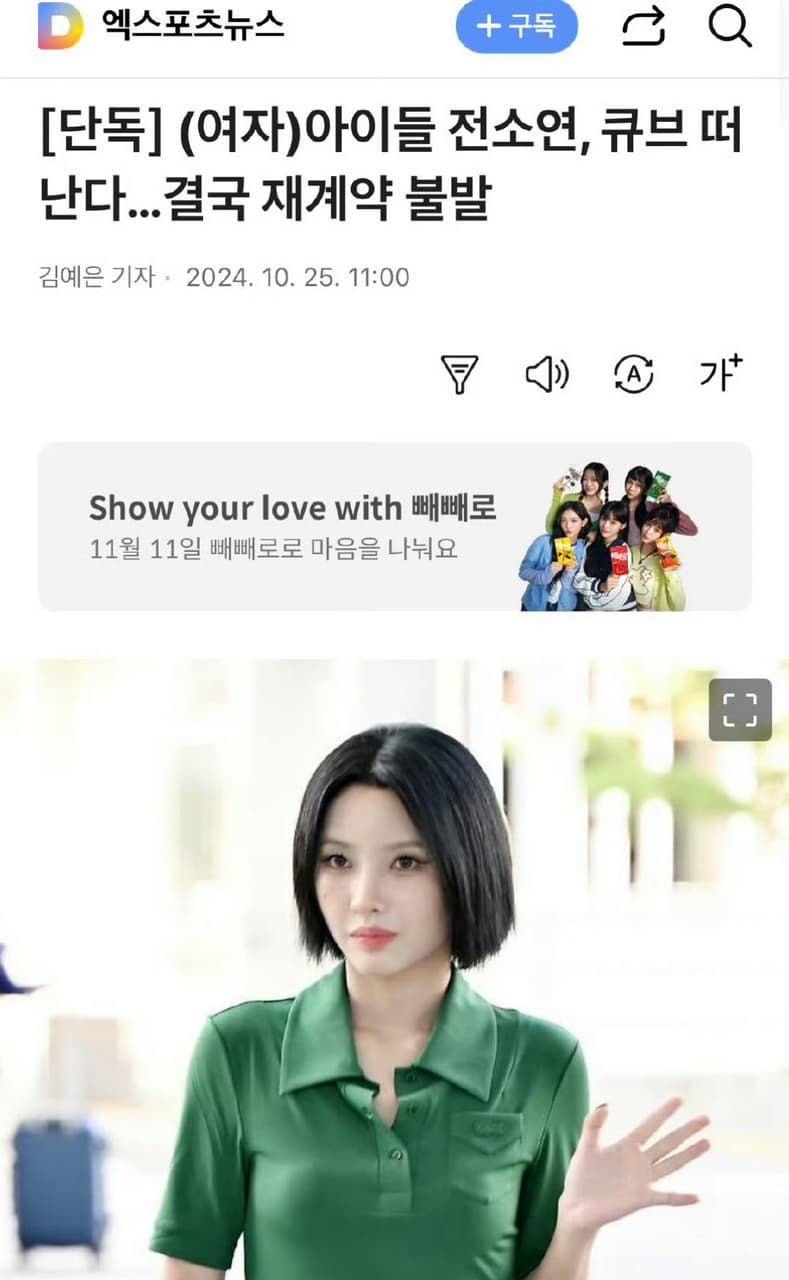This screenshot has width=789, height=1280.
Task: Open the 엑스포츠뉴스 publisher page
Action: [193, 26]
